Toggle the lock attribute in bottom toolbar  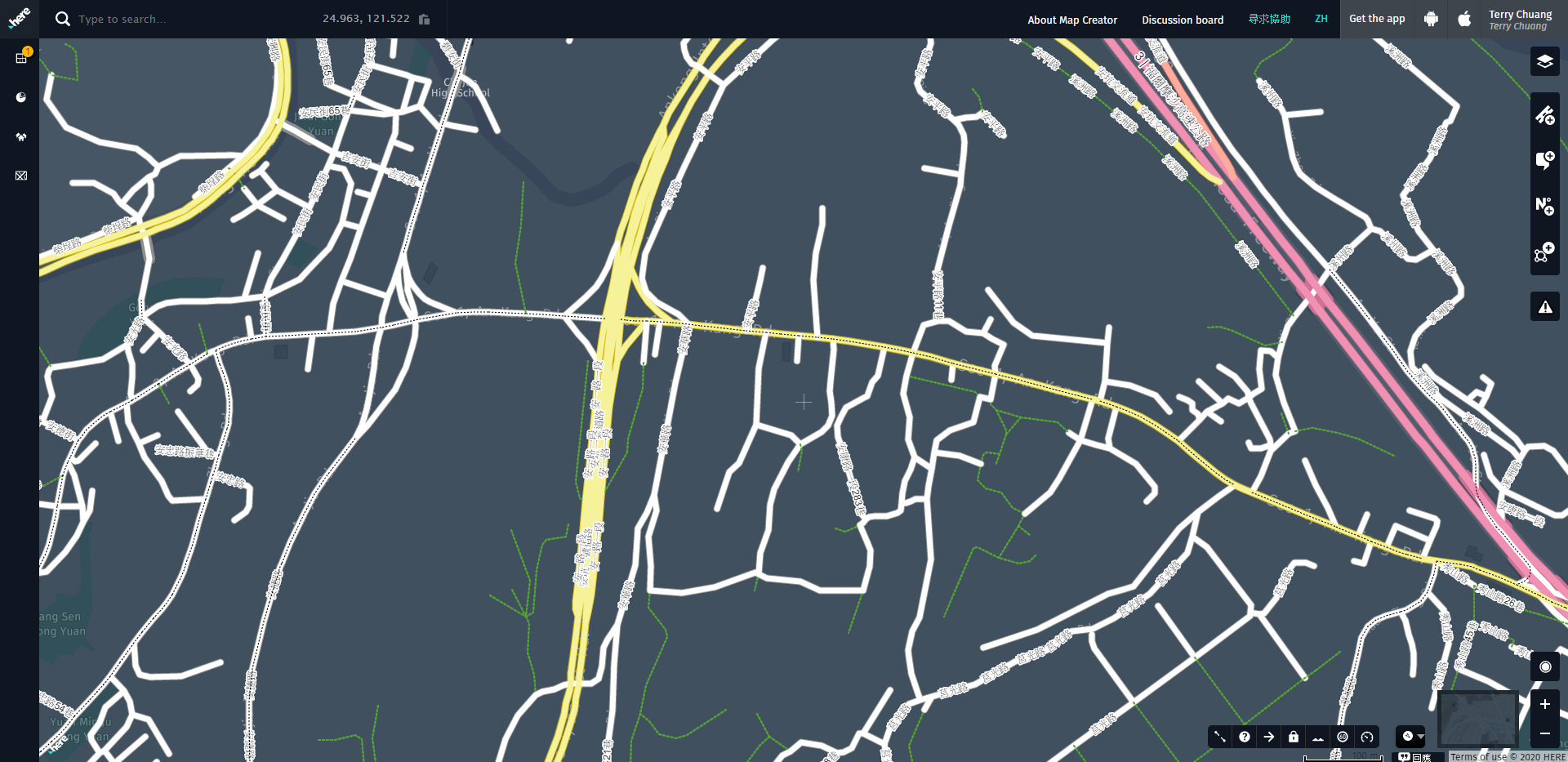click(1293, 737)
